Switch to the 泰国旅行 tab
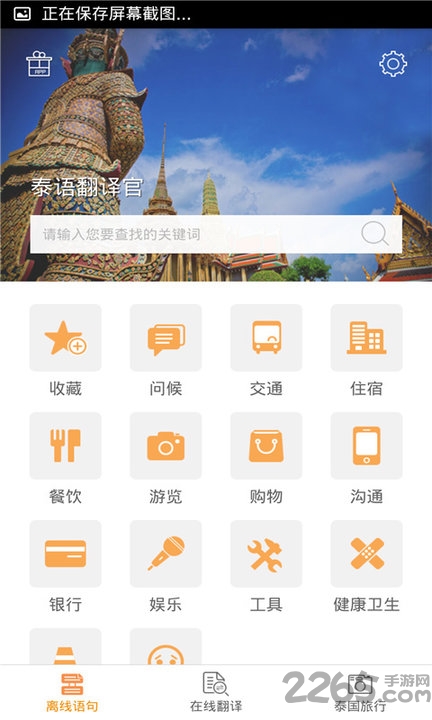432x720 pixels. click(x=360, y=693)
